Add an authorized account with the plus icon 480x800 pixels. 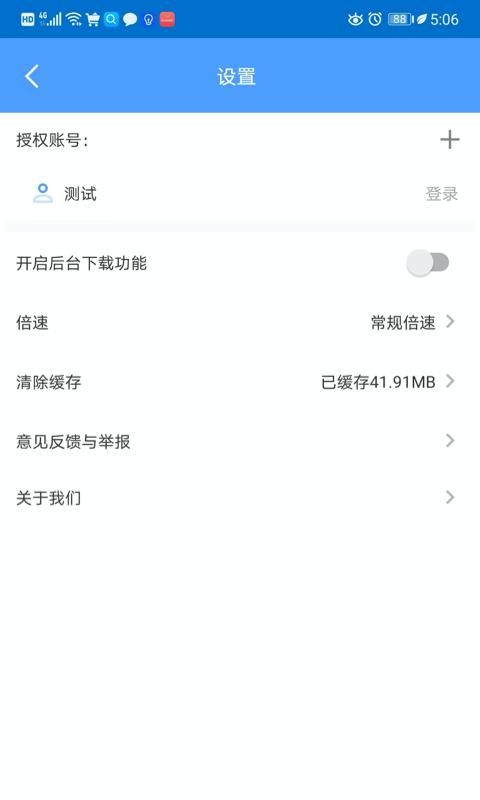449,139
